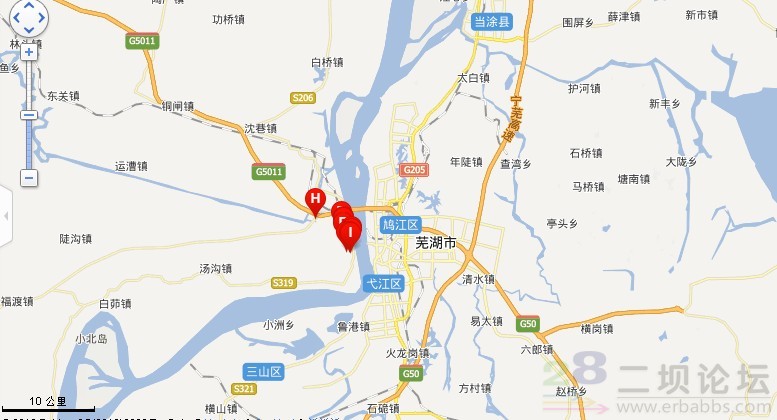Tap the zoom level slider handle
The image size is (777, 420).
tap(29, 114)
